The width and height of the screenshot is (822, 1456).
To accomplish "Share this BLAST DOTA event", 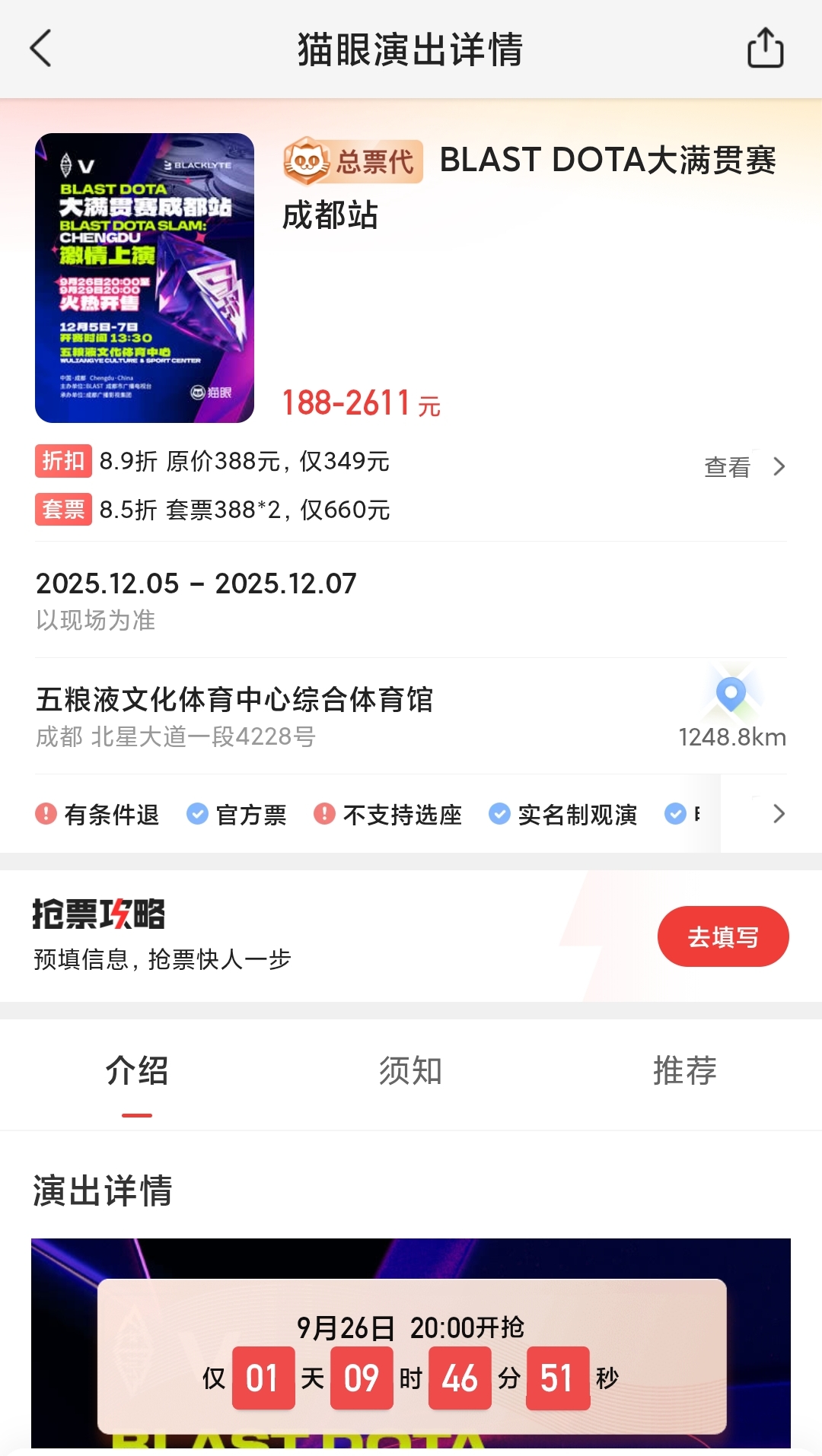I will point(765,49).
